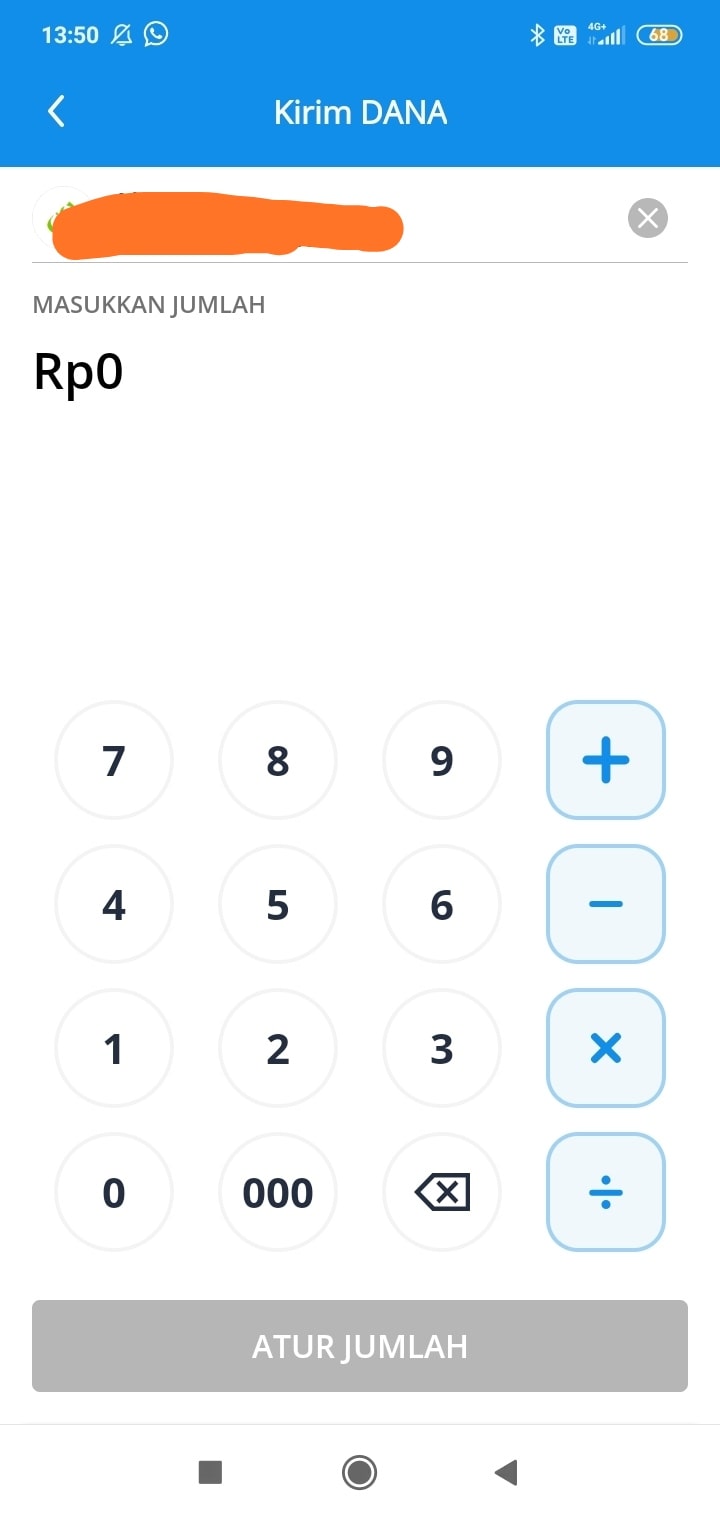This screenshot has height=1520, width=720.
Task: Tap the multiplication operator key
Action: tap(605, 1048)
